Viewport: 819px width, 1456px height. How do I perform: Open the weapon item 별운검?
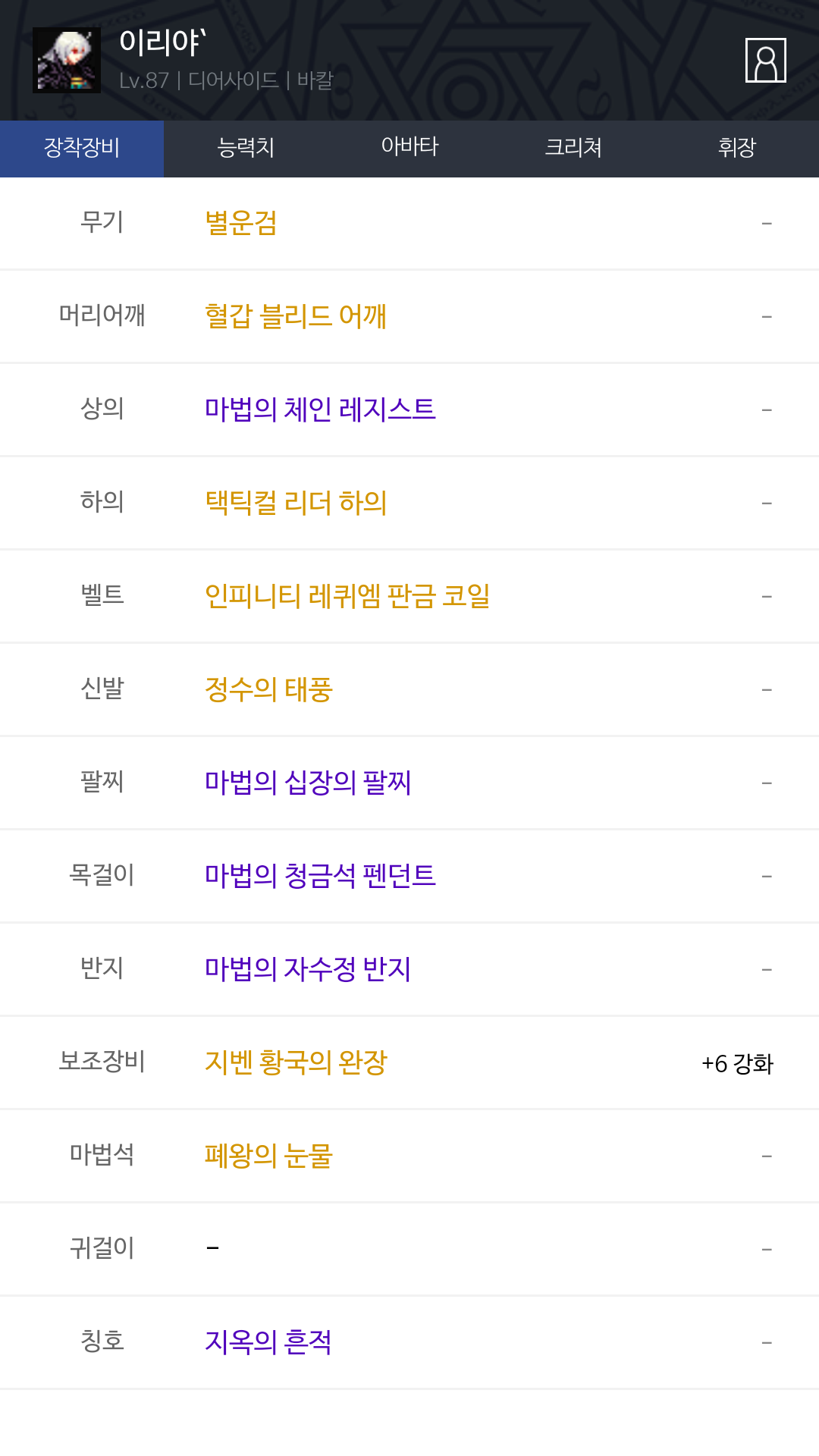pyautogui.click(x=241, y=223)
